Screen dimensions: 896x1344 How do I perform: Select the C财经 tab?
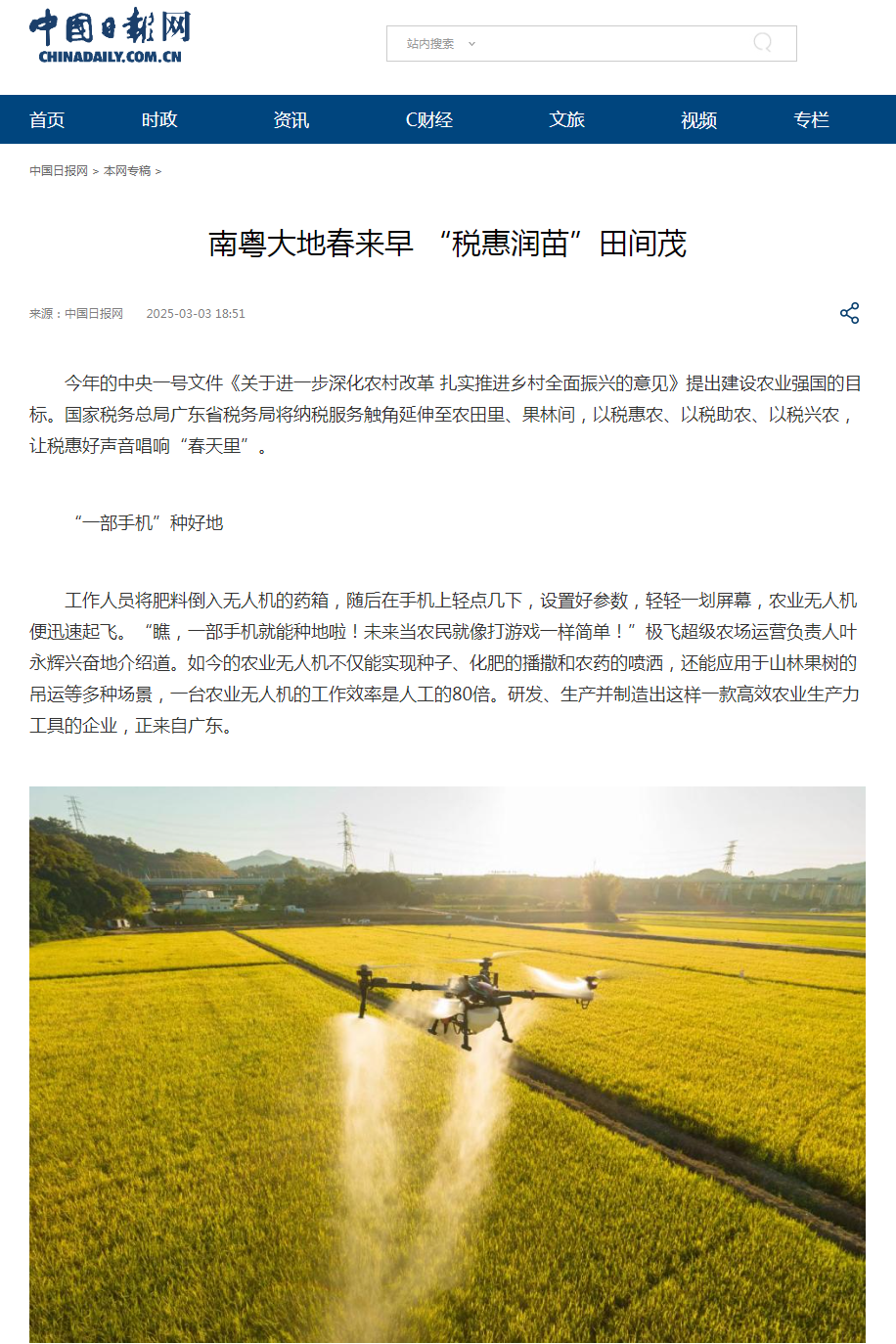(429, 120)
